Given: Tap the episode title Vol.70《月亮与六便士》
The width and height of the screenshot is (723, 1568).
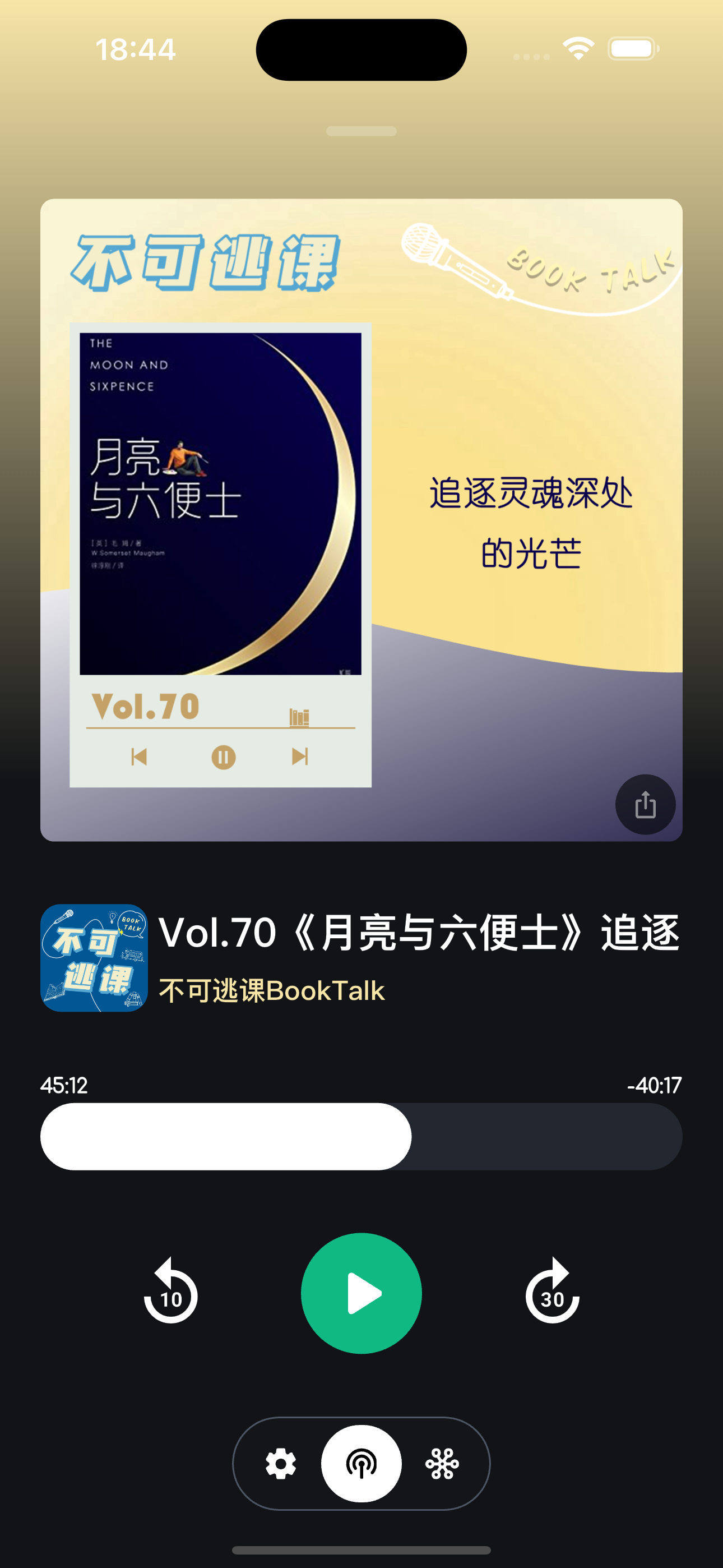Looking at the screenshot, I should click(419, 933).
